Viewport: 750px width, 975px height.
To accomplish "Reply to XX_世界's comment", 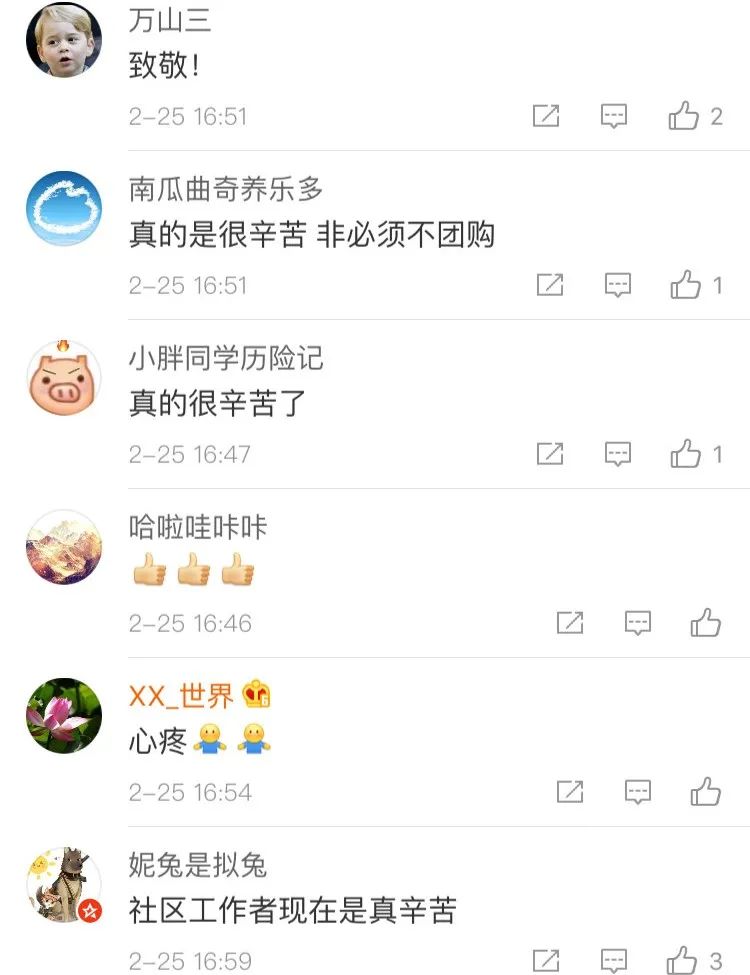I will pos(638,793).
